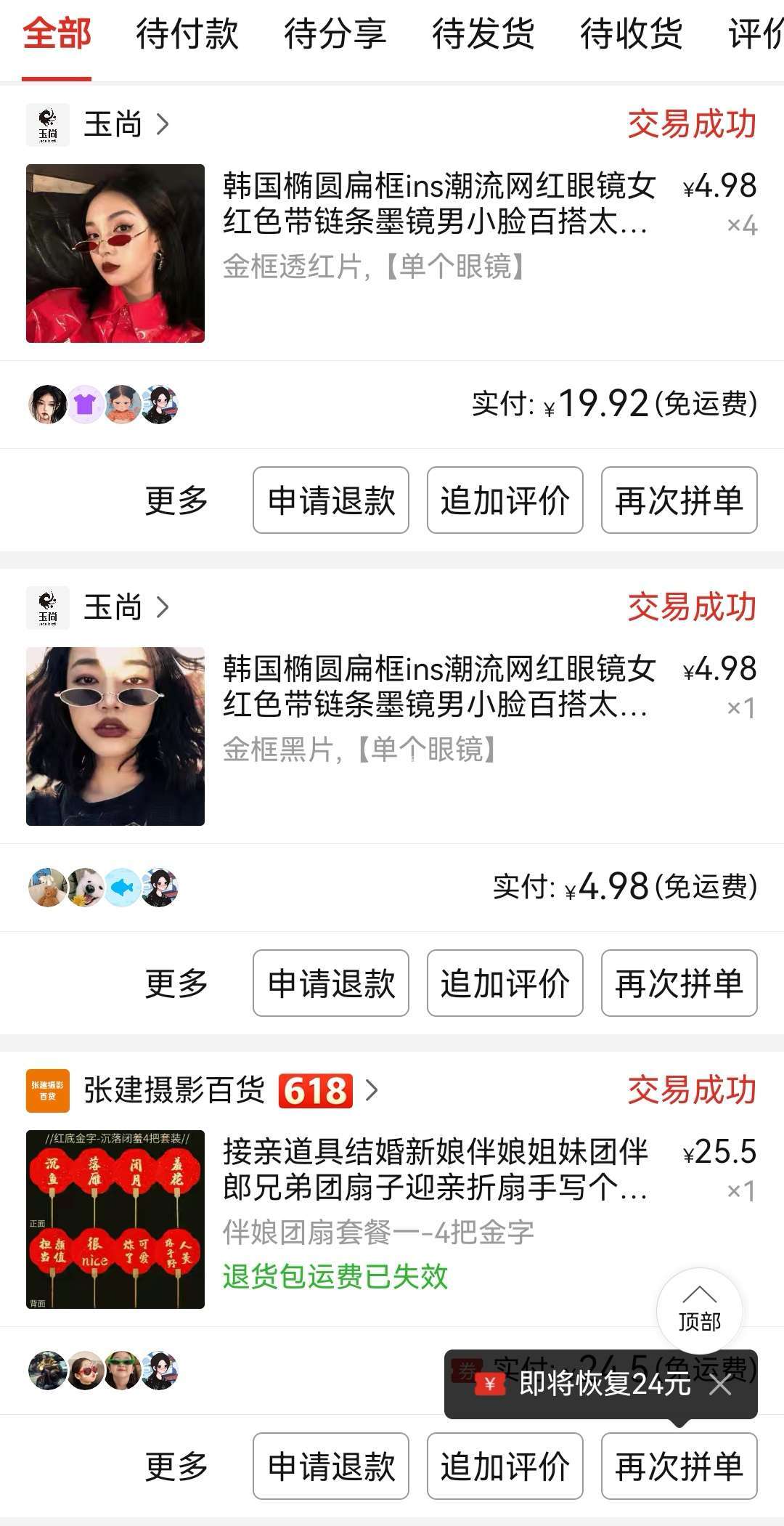The height and width of the screenshot is (1526, 784).
Task: Open the 接亲道具 fan product thumbnail
Action: 115,1219
